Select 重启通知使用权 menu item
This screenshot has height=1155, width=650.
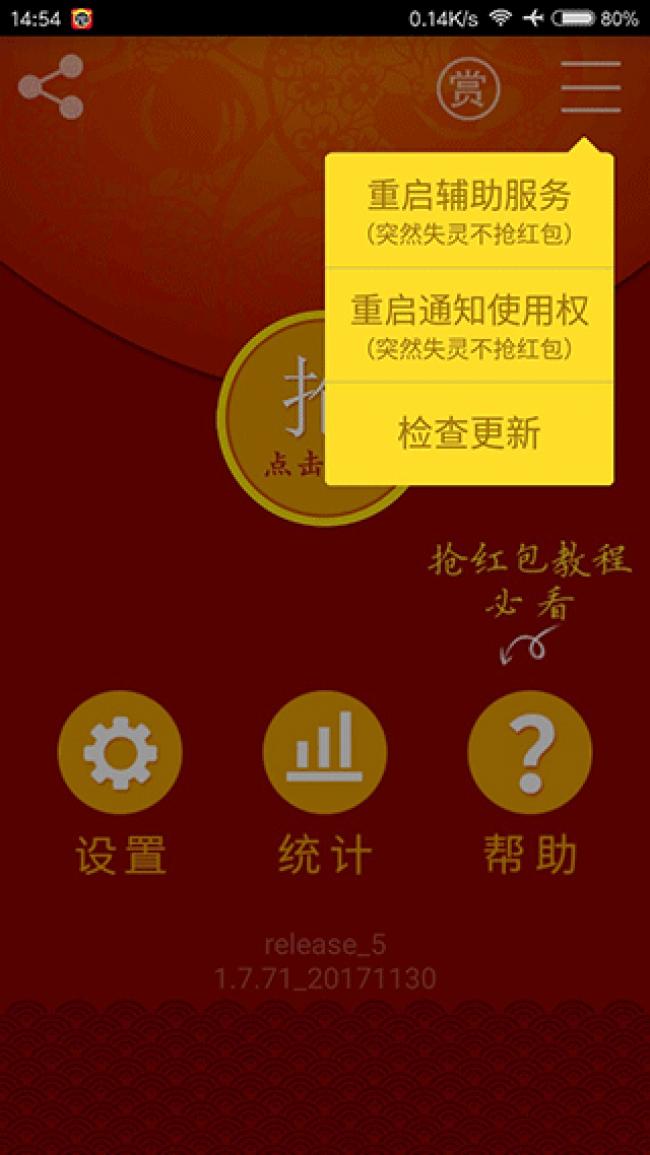coord(469,325)
